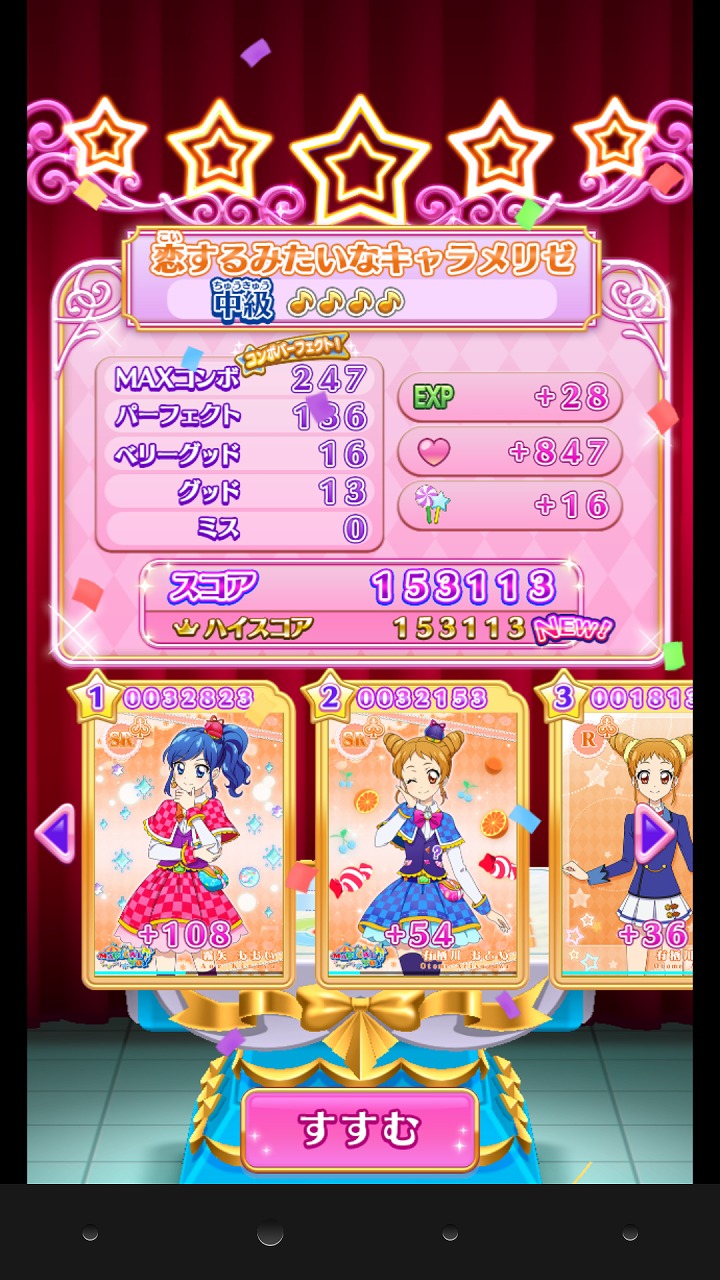Open card 2 with score 0032153
This screenshot has width=720, height=1280.
click(x=421, y=832)
